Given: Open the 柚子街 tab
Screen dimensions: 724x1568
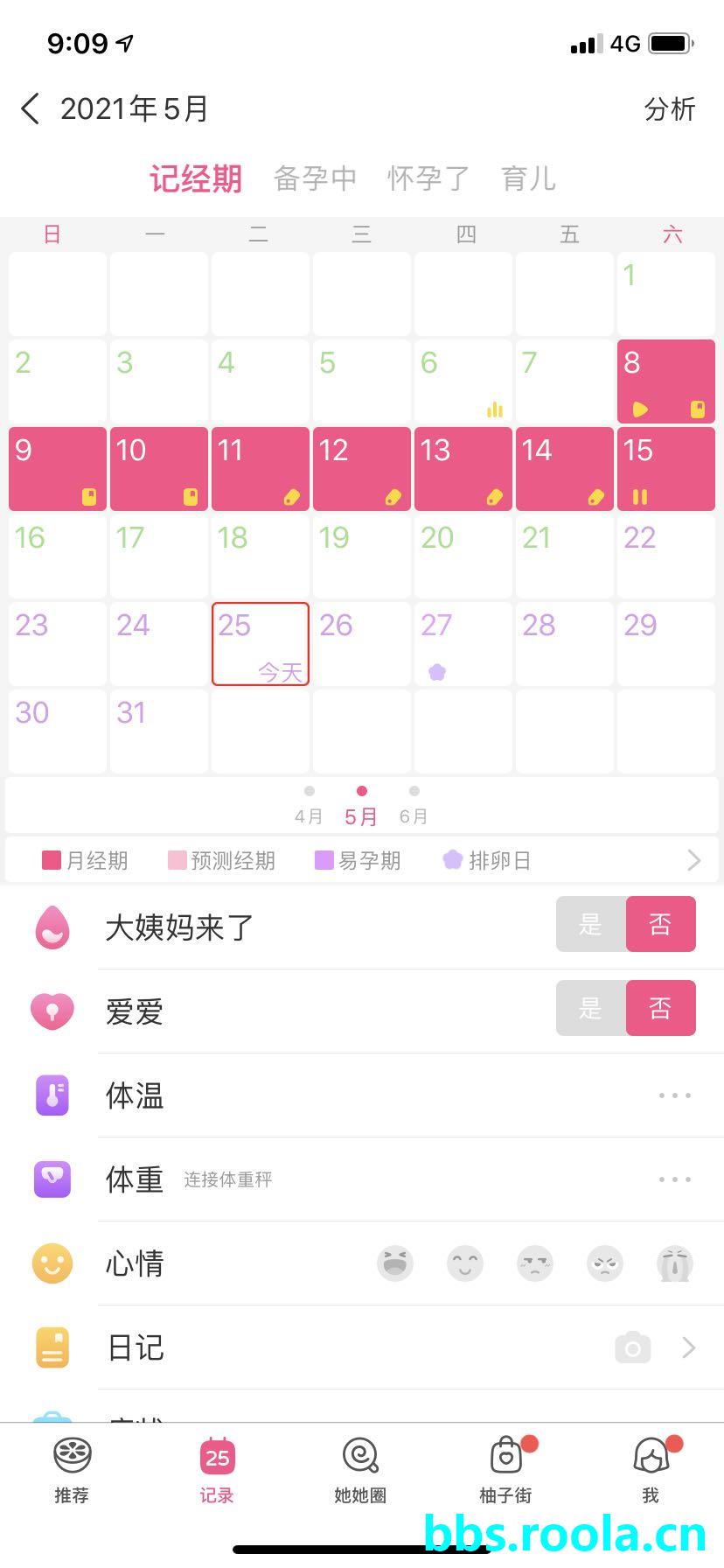Looking at the screenshot, I should coord(505,1470).
